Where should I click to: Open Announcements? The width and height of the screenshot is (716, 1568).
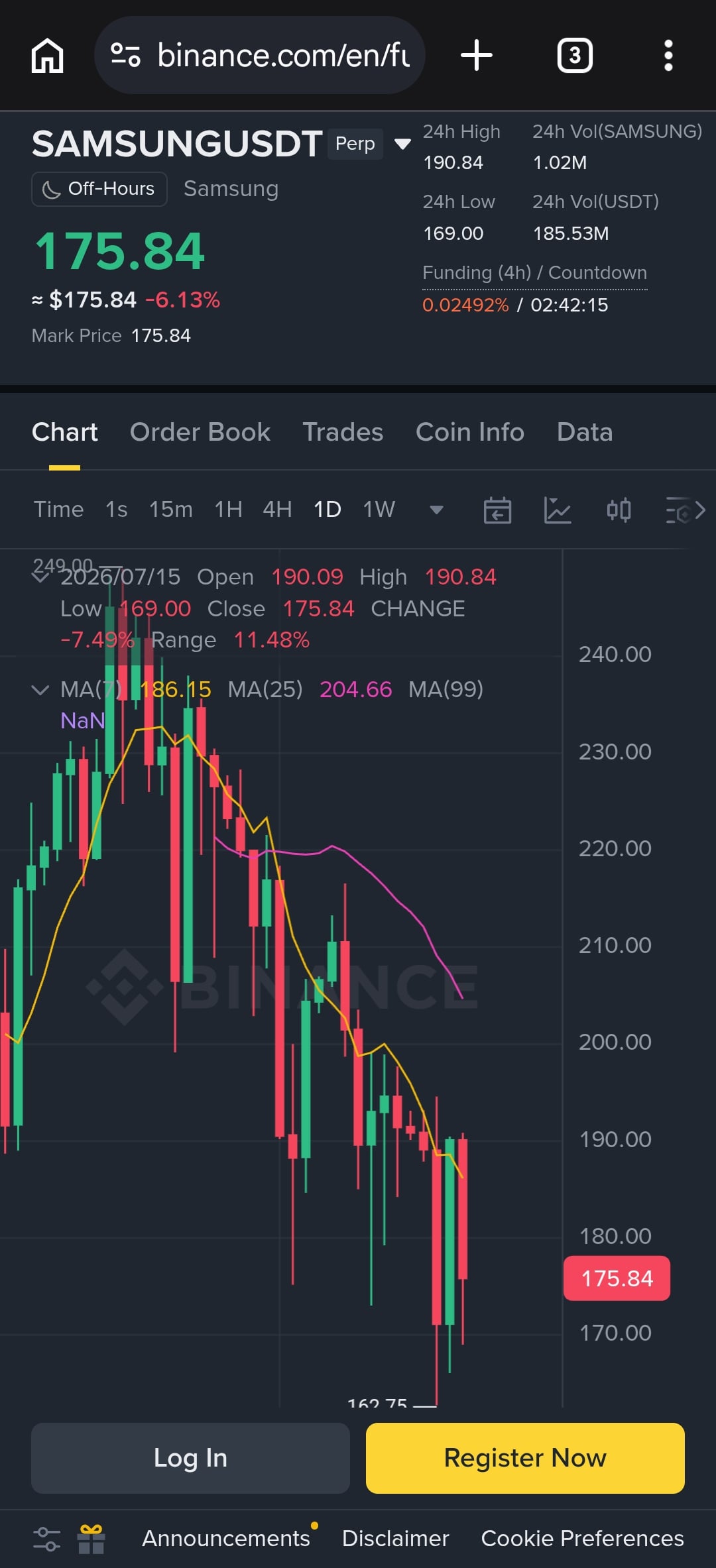tap(226, 1538)
